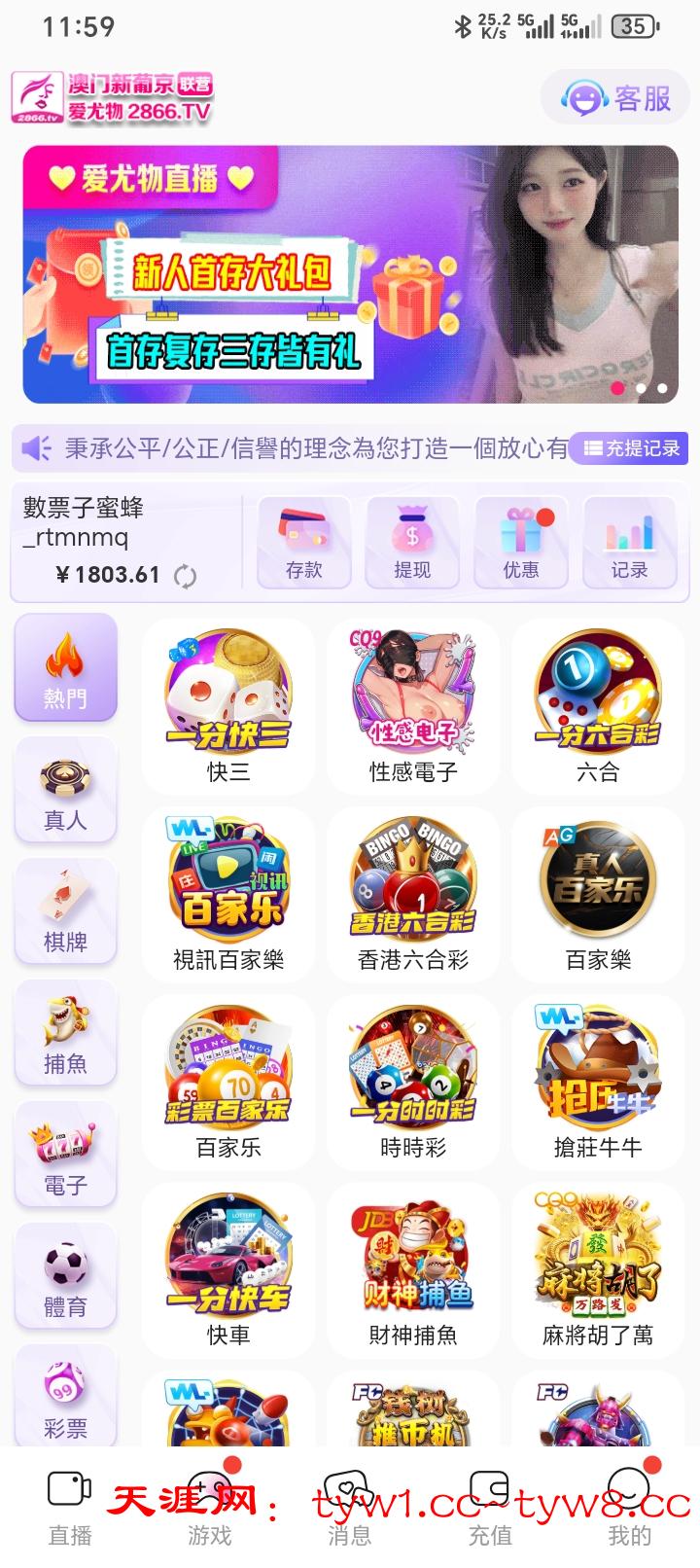The image size is (700, 1568).
Task: Switch to the 真人 live casino category
Action: pos(64,790)
